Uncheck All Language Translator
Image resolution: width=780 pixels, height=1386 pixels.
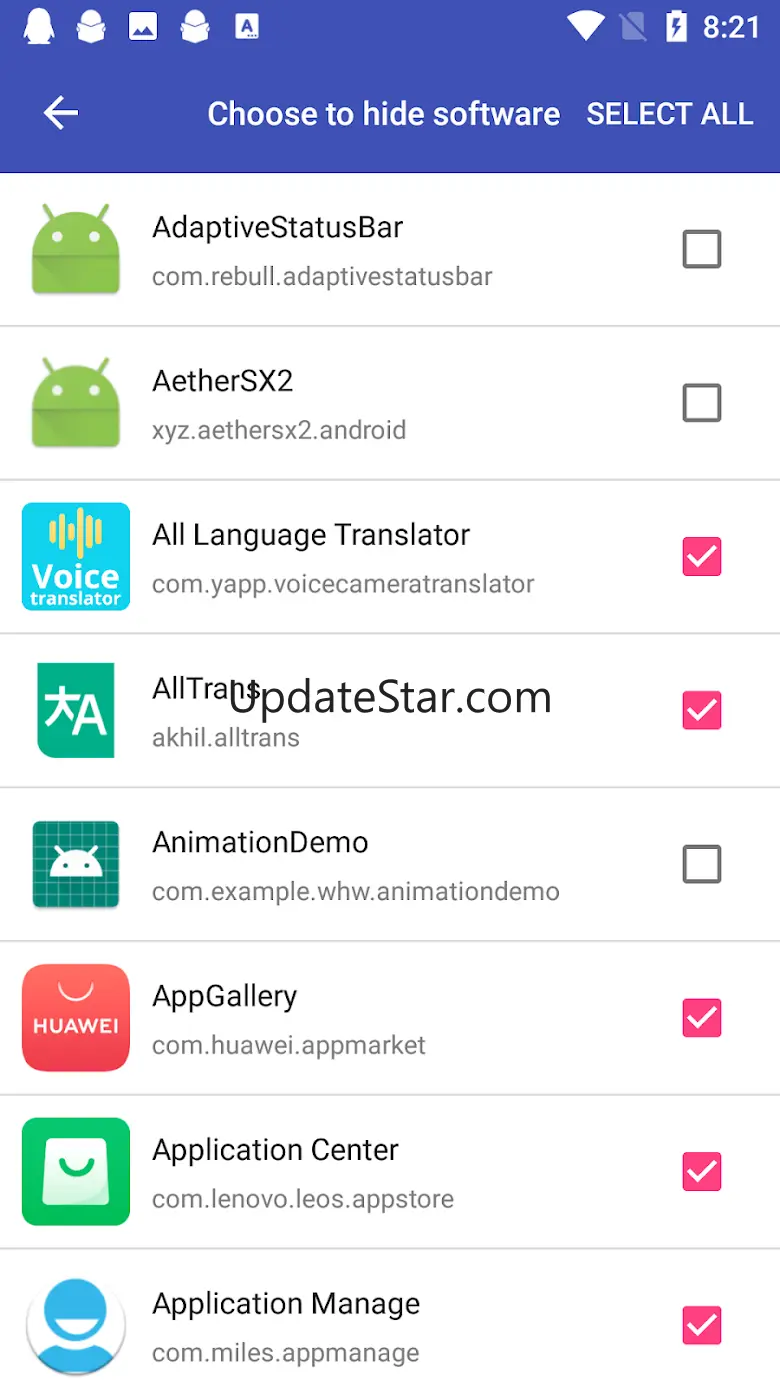[x=701, y=556]
